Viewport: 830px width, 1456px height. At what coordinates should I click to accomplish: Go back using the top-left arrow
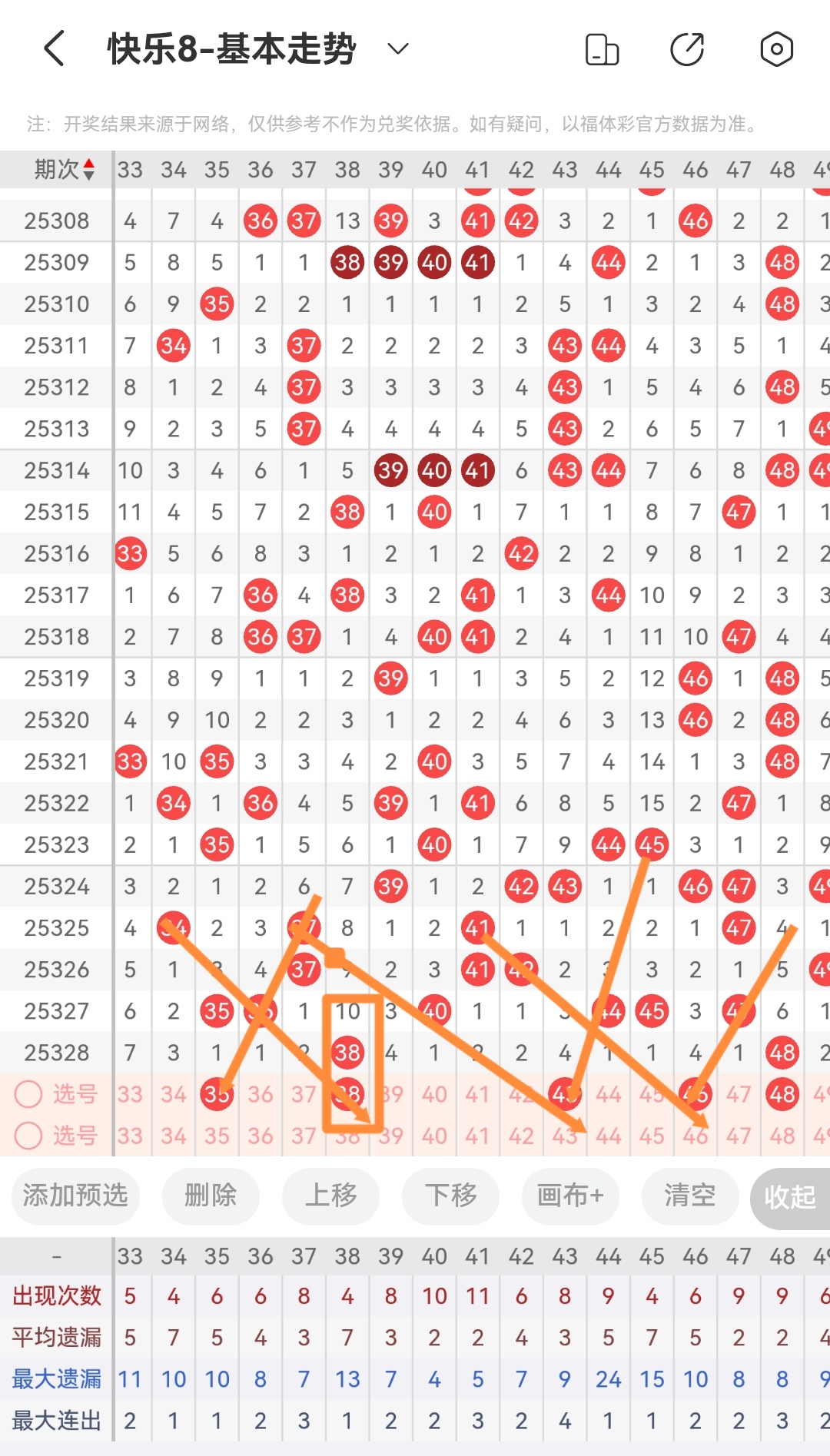coord(54,49)
